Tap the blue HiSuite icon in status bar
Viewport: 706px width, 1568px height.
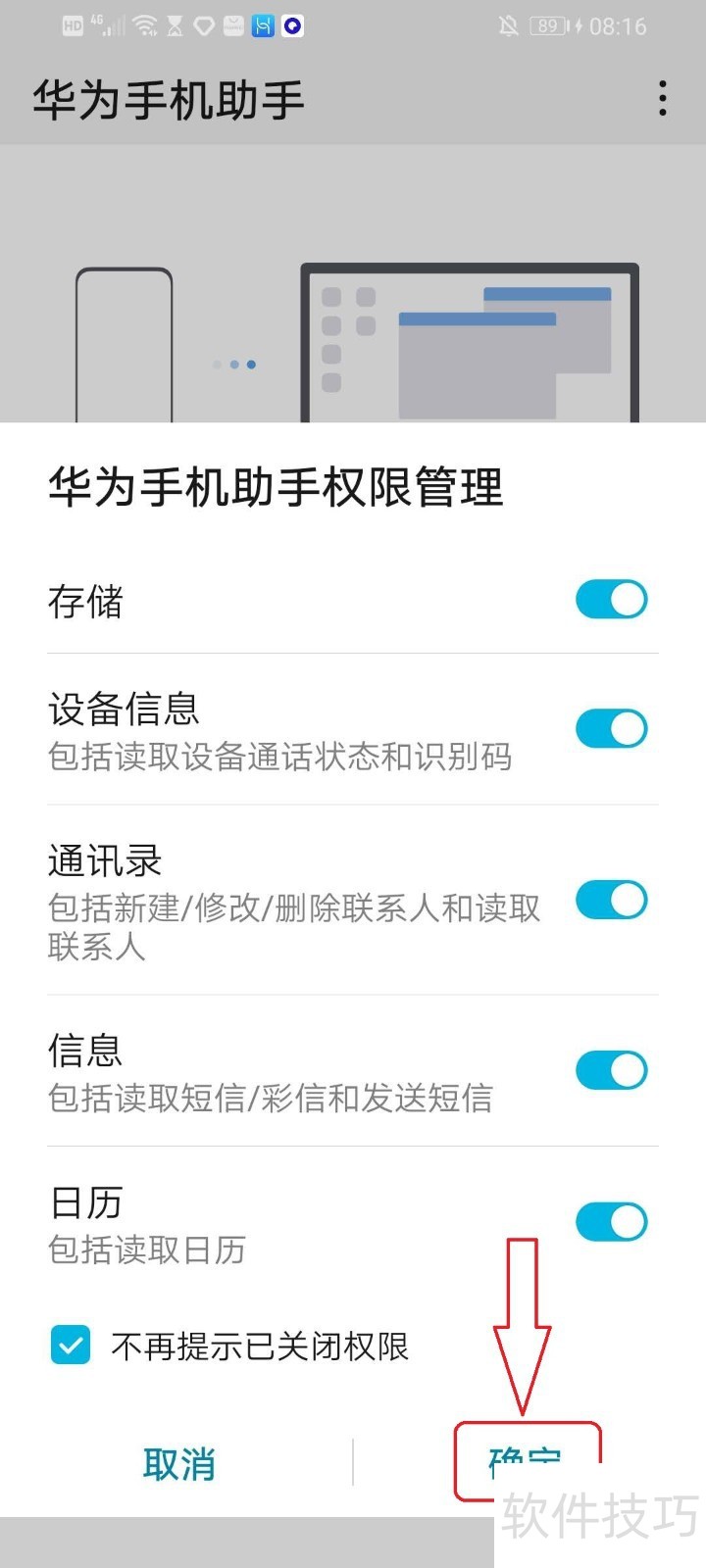[x=262, y=25]
